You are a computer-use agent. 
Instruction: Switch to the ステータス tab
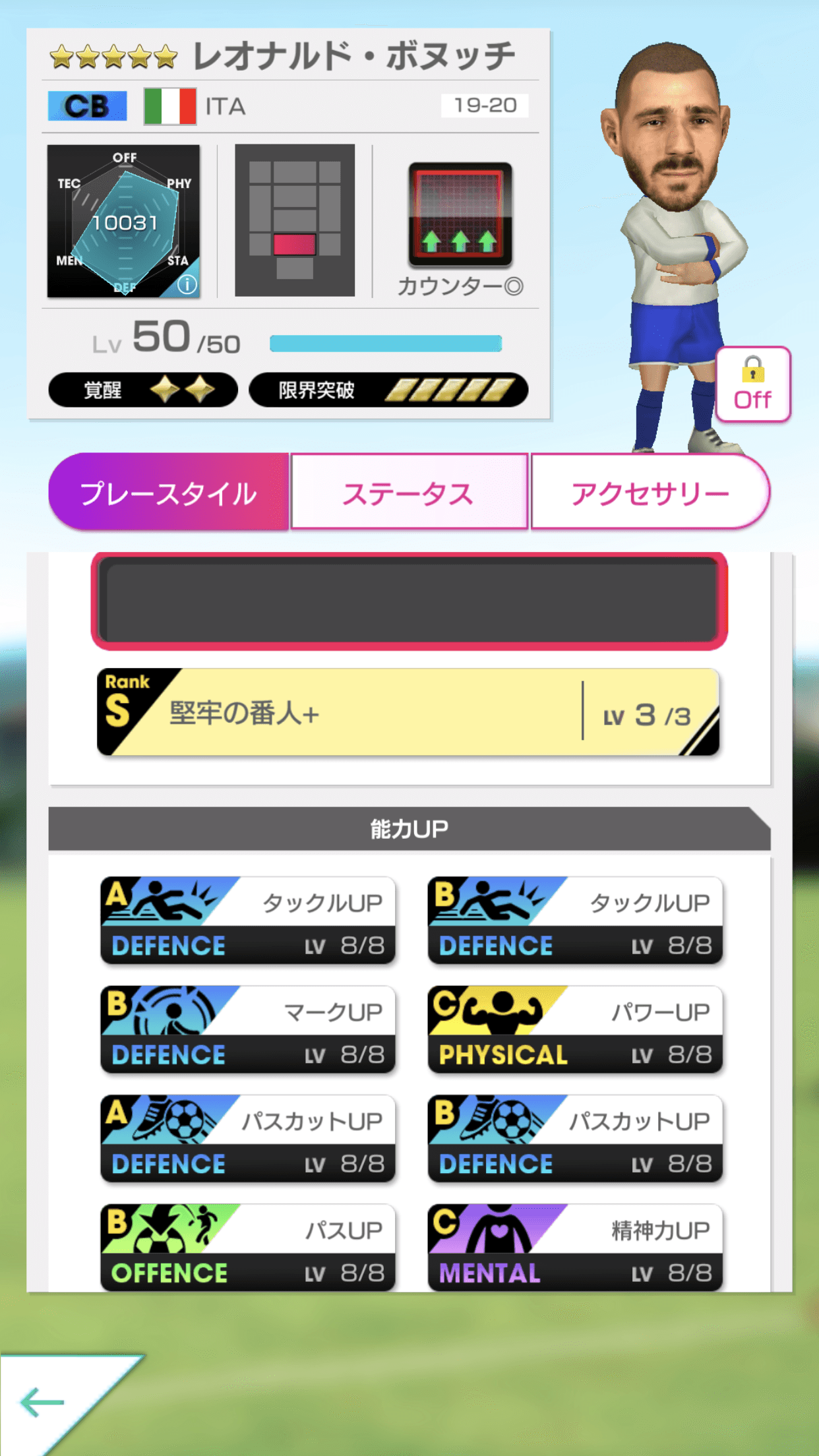click(x=408, y=492)
